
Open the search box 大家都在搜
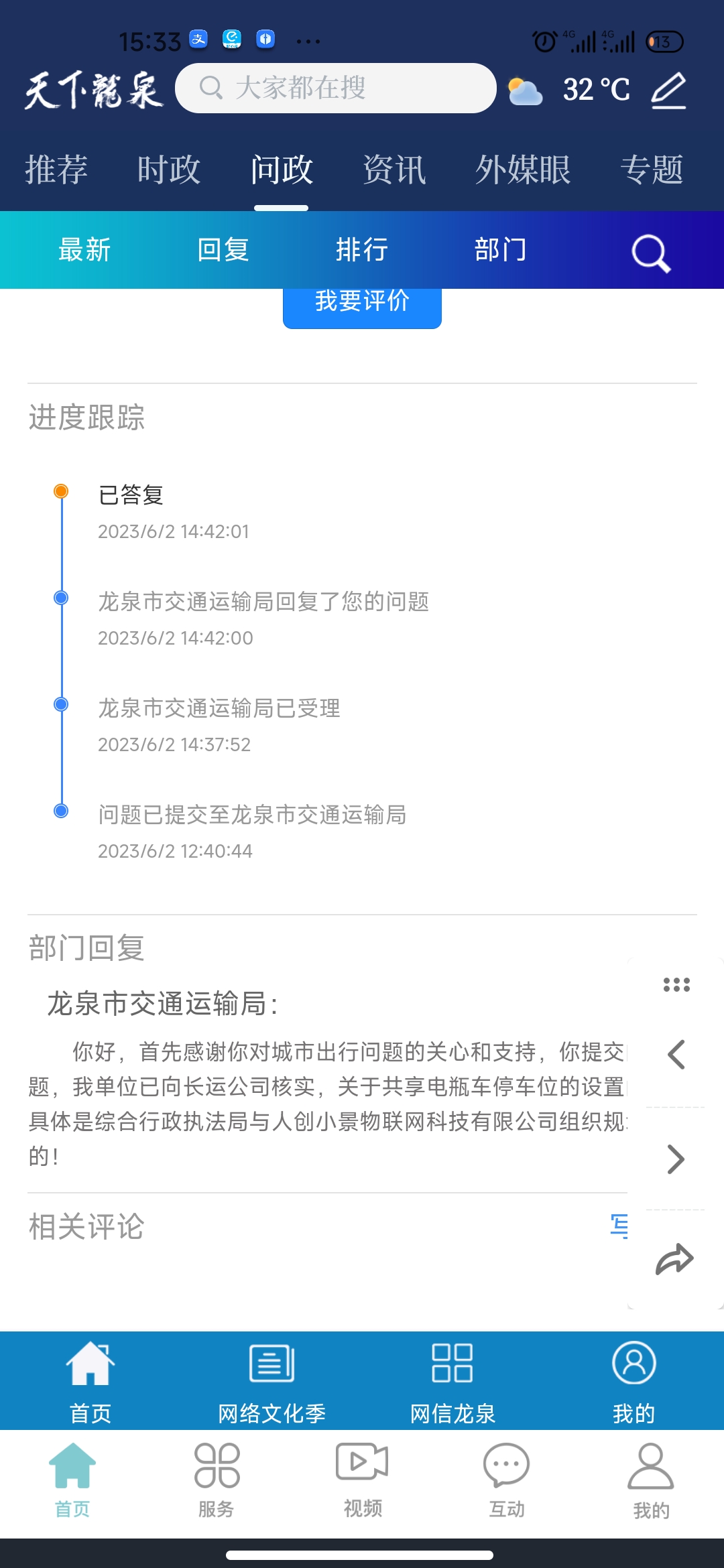[335, 88]
